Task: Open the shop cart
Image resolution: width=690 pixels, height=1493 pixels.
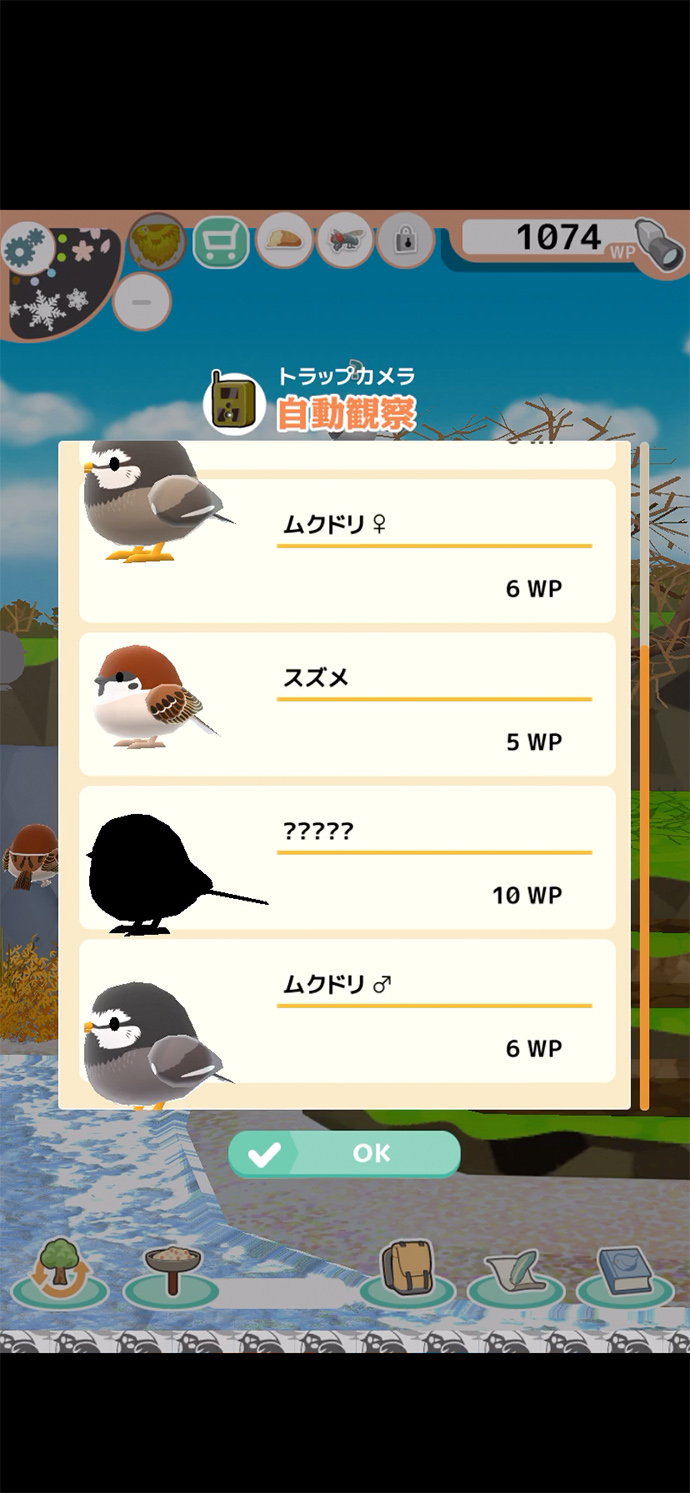Action: click(x=220, y=241)
